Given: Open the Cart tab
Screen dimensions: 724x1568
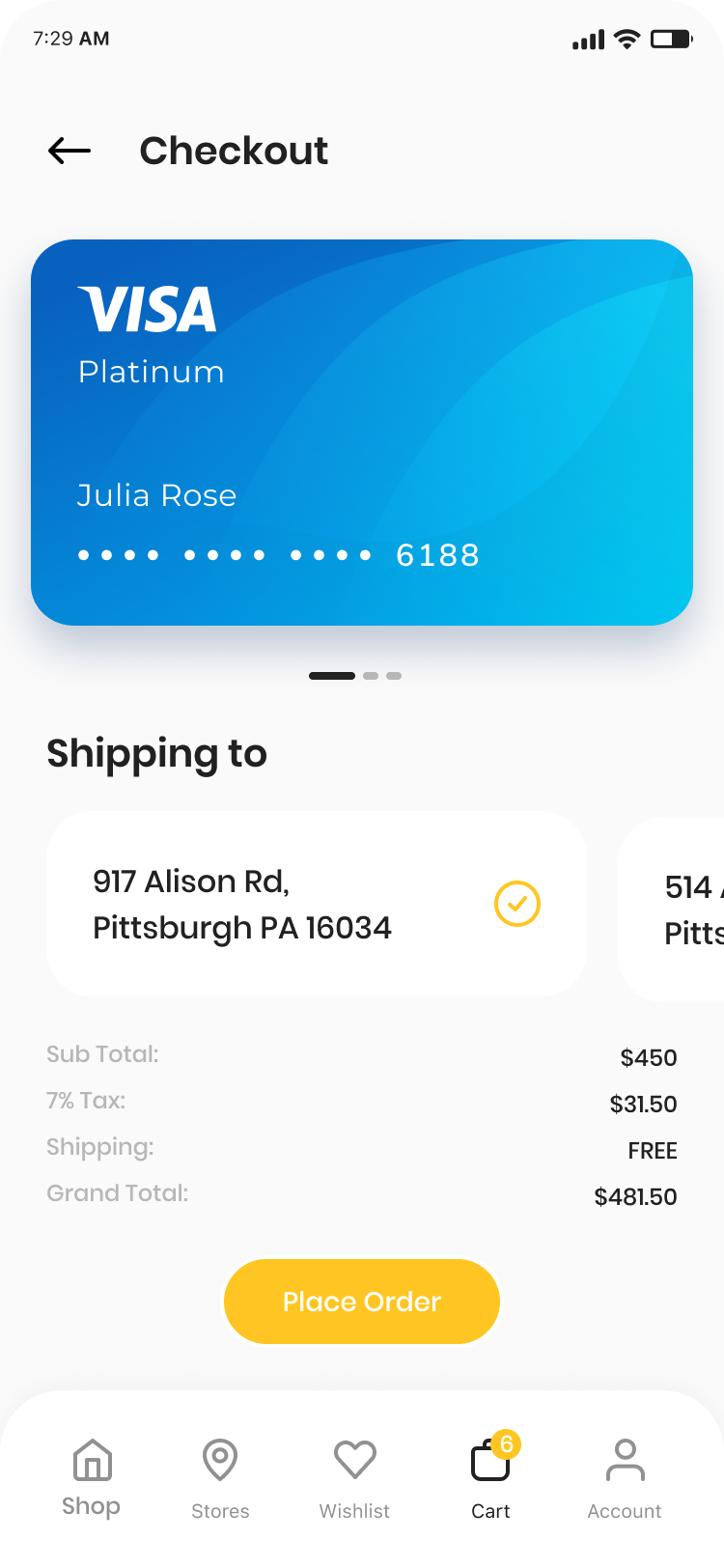Looking at the screenshot, I should 490,1478.
